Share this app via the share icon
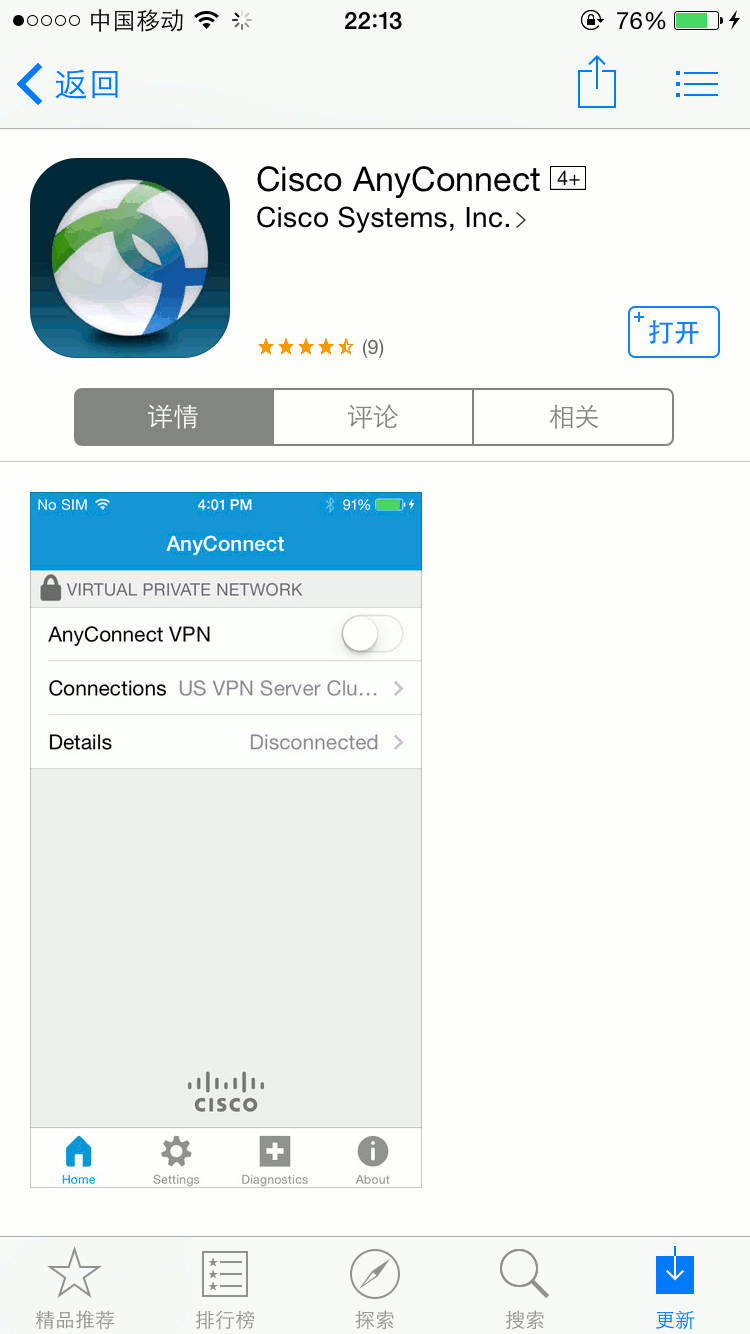750x1334 pixels. coord(597,83)
